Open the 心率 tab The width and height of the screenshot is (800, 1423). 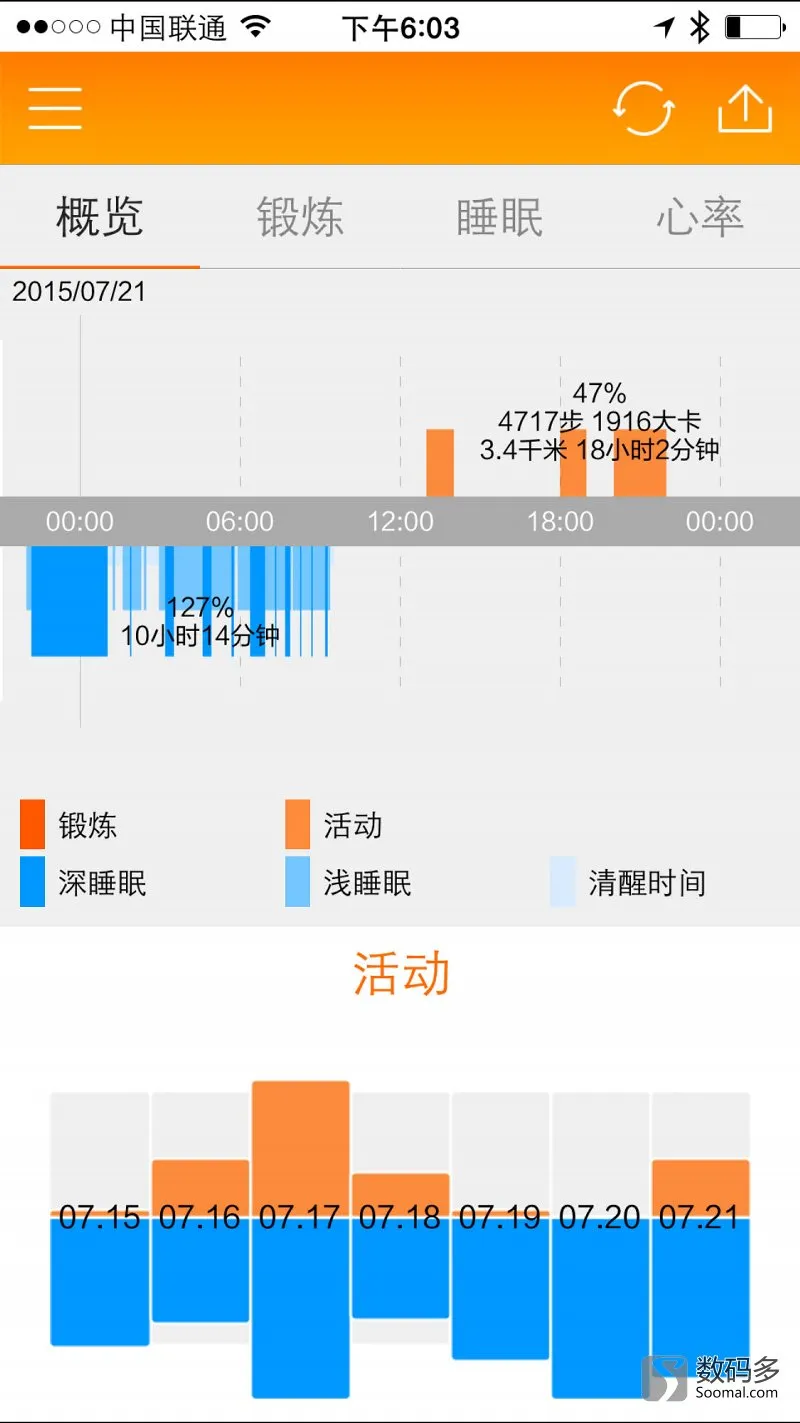(700, 217)
